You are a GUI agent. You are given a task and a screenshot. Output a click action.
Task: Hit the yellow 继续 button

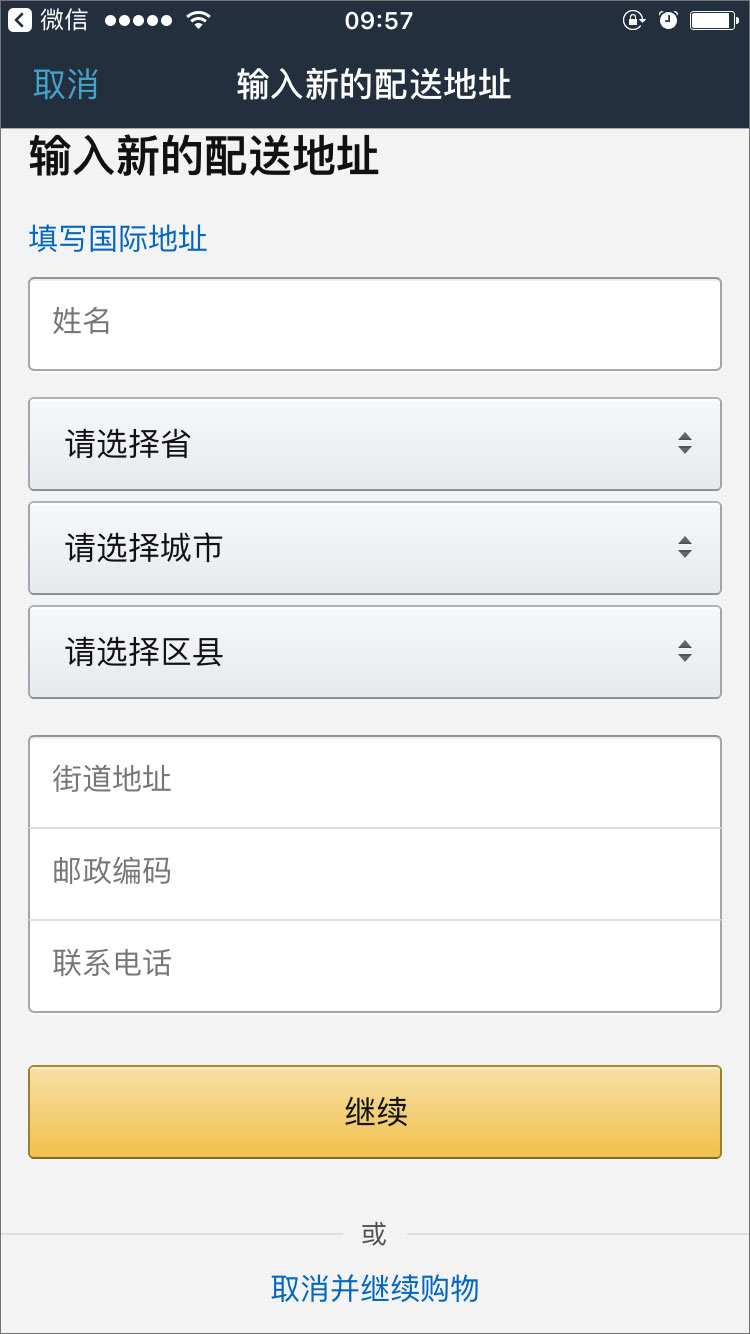(375, 1112)
